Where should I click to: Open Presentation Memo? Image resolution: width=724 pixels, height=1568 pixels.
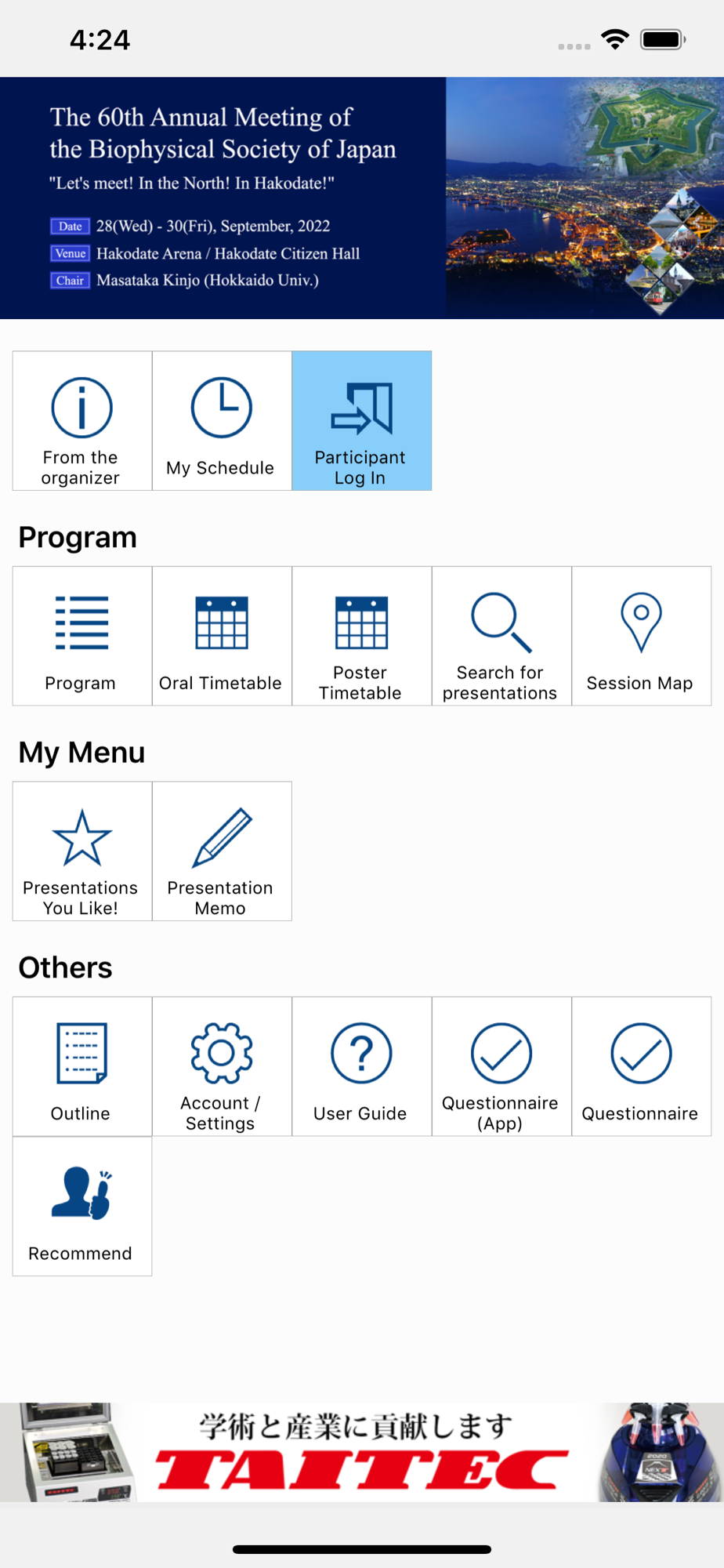[222, 851]
